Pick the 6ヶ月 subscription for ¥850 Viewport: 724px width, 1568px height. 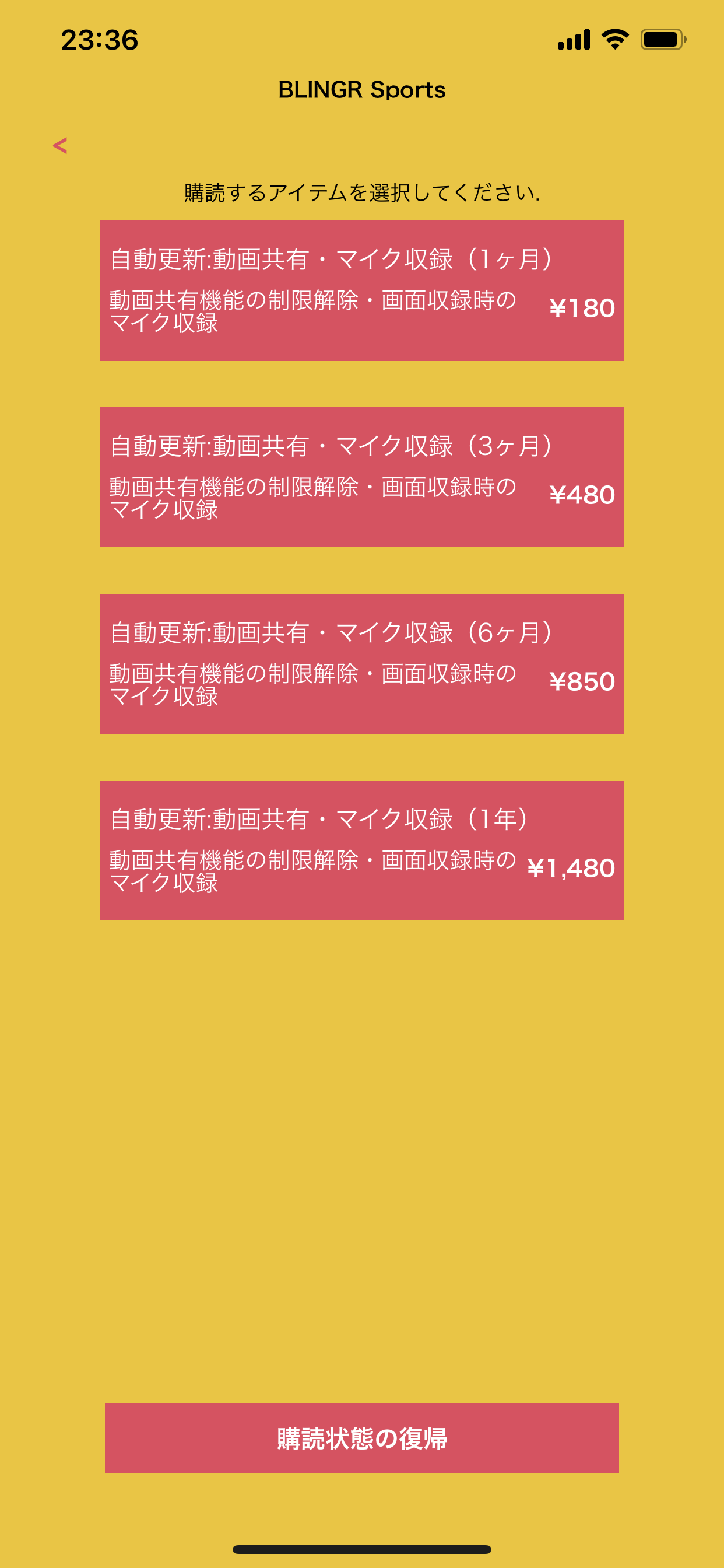click(x=361, y=663)
